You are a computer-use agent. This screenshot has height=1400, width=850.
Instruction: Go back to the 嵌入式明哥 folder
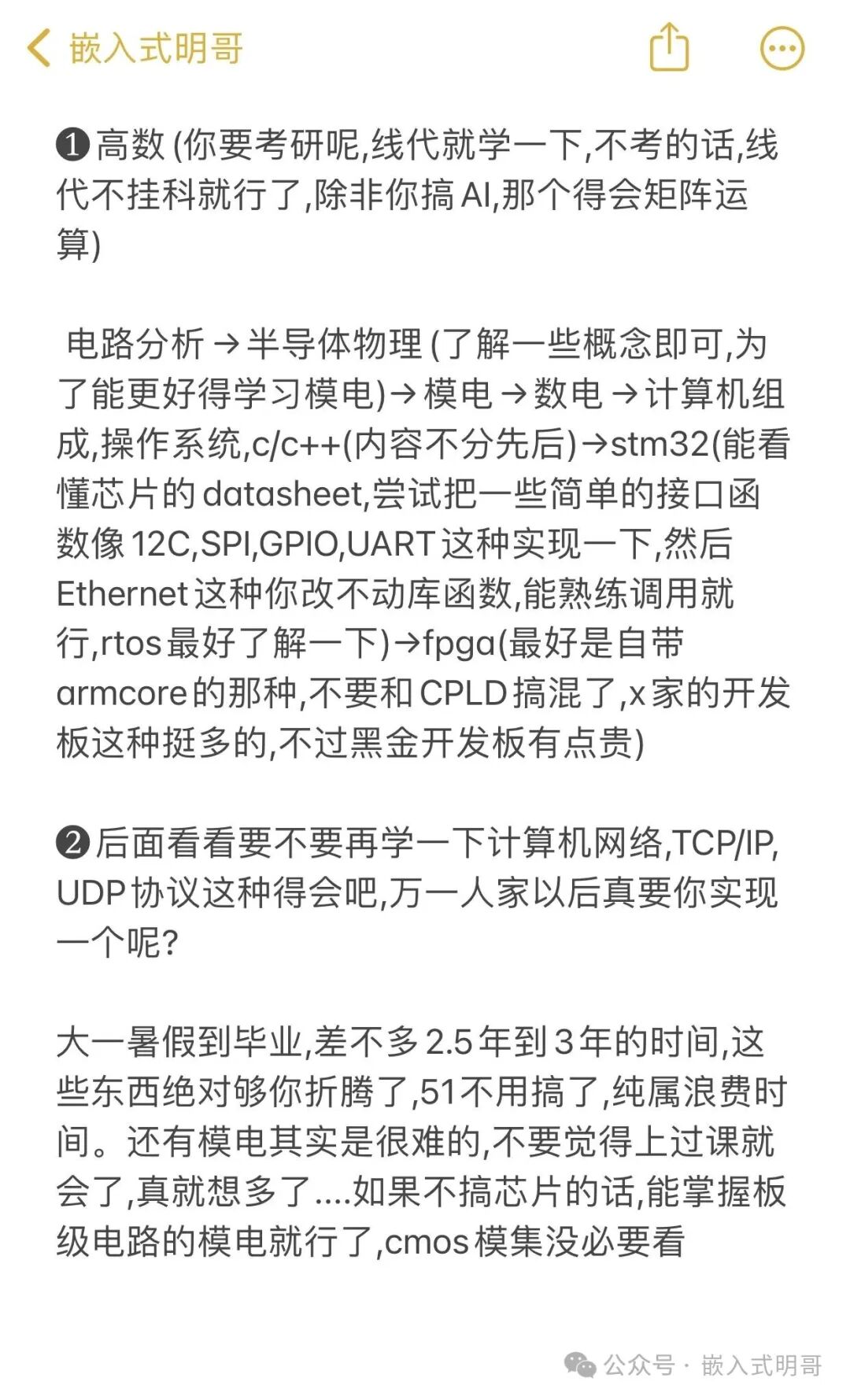pos(135,48)
